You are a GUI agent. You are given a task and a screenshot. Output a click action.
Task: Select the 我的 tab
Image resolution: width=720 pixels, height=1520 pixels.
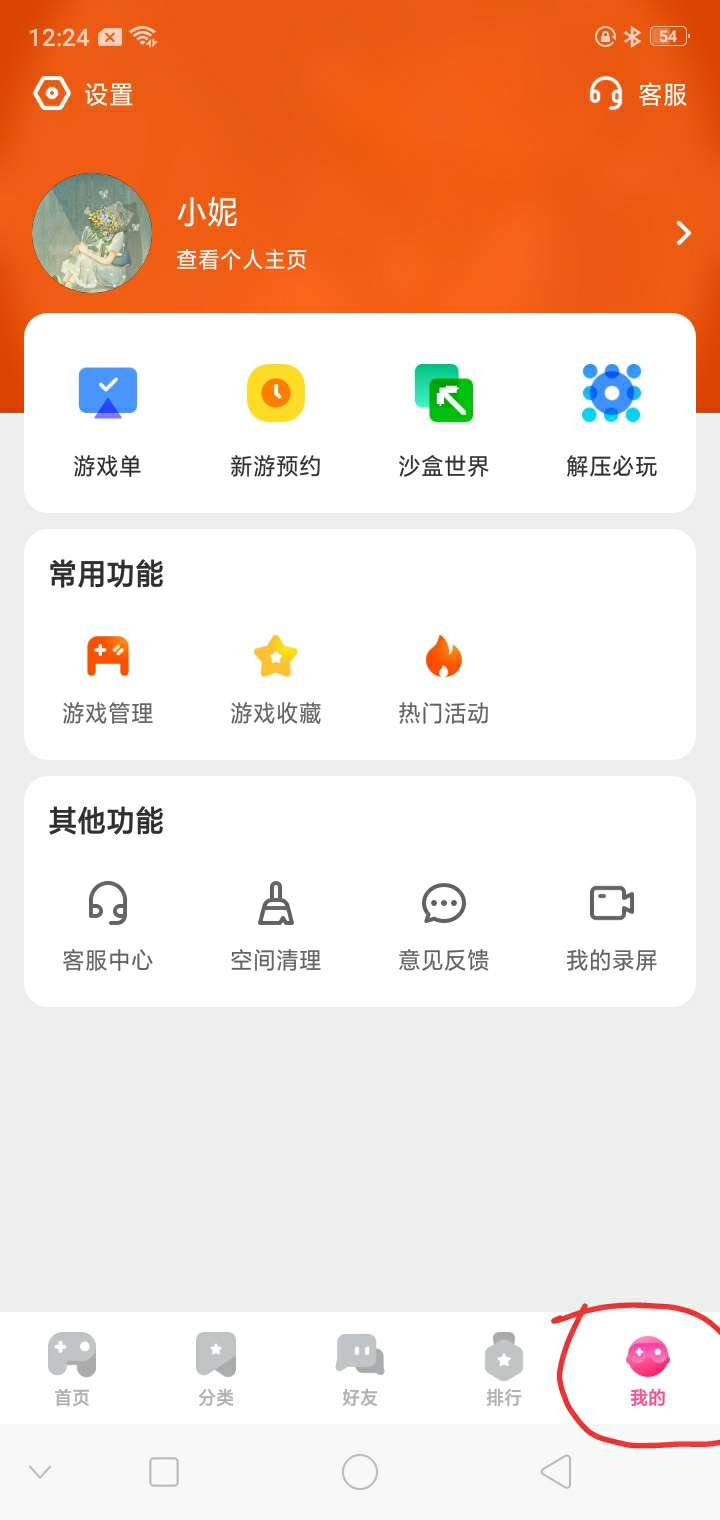[647, 1369]
